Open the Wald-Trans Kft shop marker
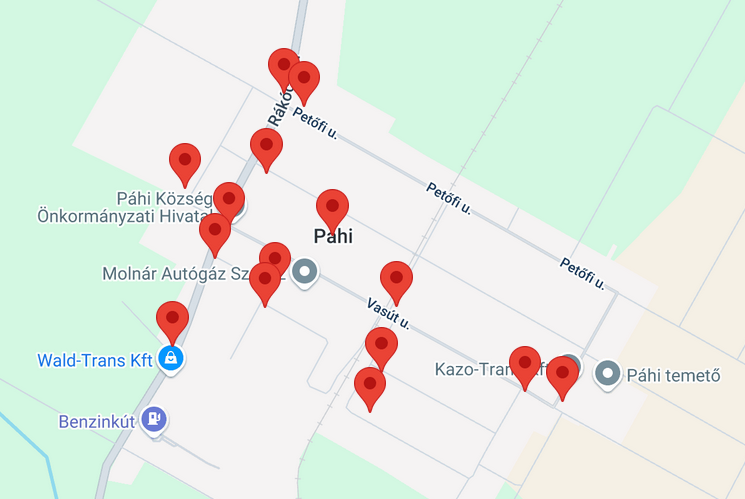The image size is (745, 499). 171,359
